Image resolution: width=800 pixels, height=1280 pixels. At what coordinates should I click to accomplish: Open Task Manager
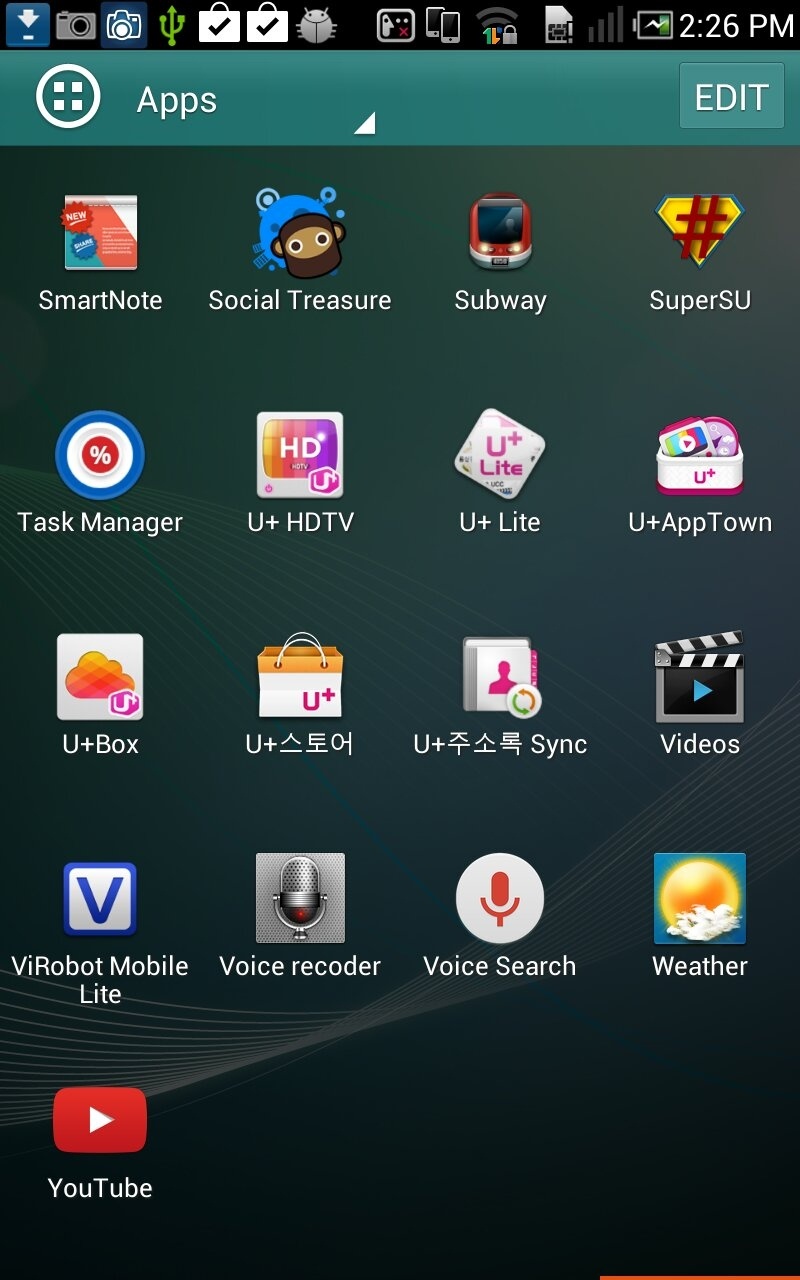[x=100, y=455]
